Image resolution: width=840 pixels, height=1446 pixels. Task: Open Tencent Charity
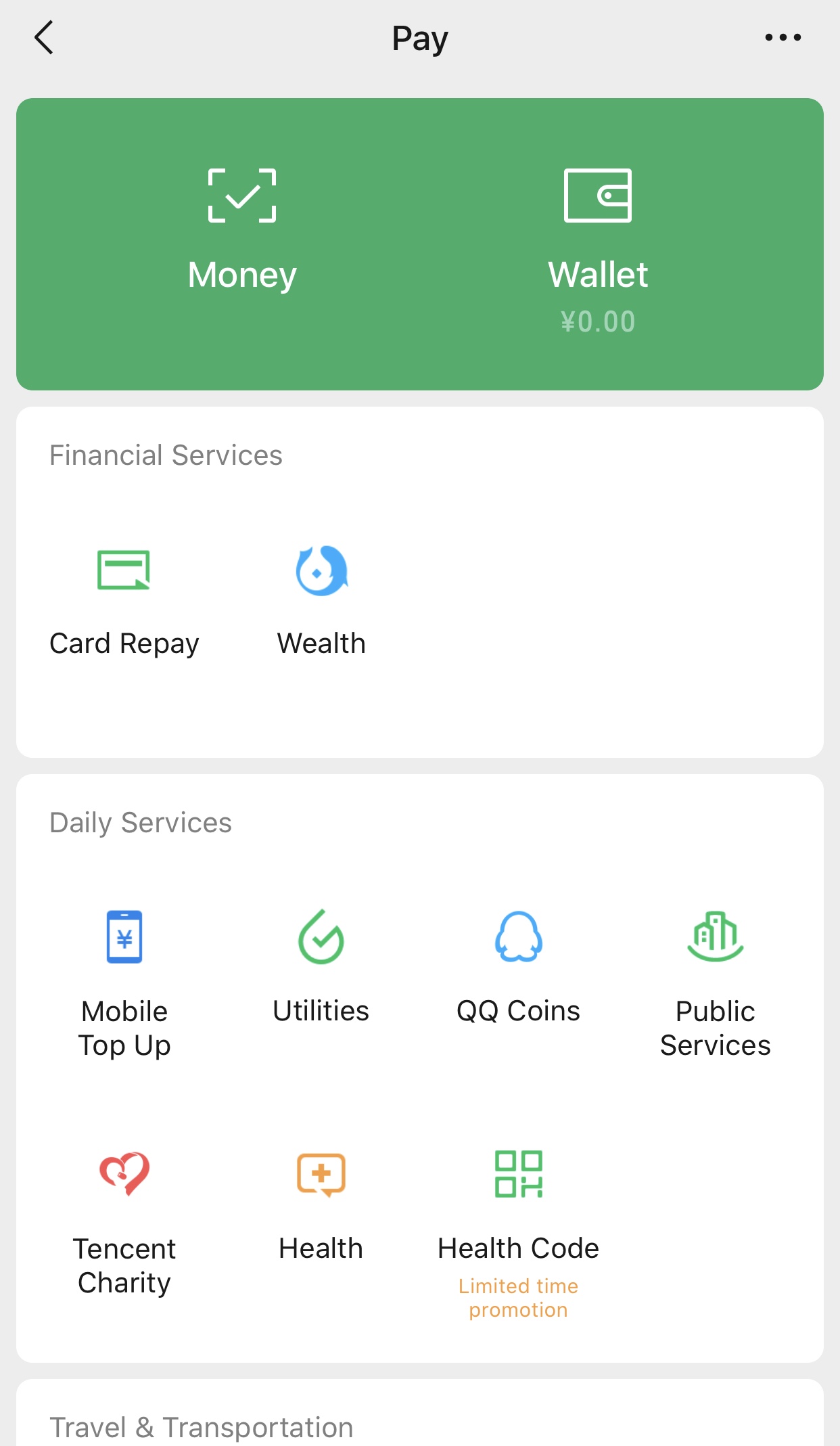coord(124,1218)
